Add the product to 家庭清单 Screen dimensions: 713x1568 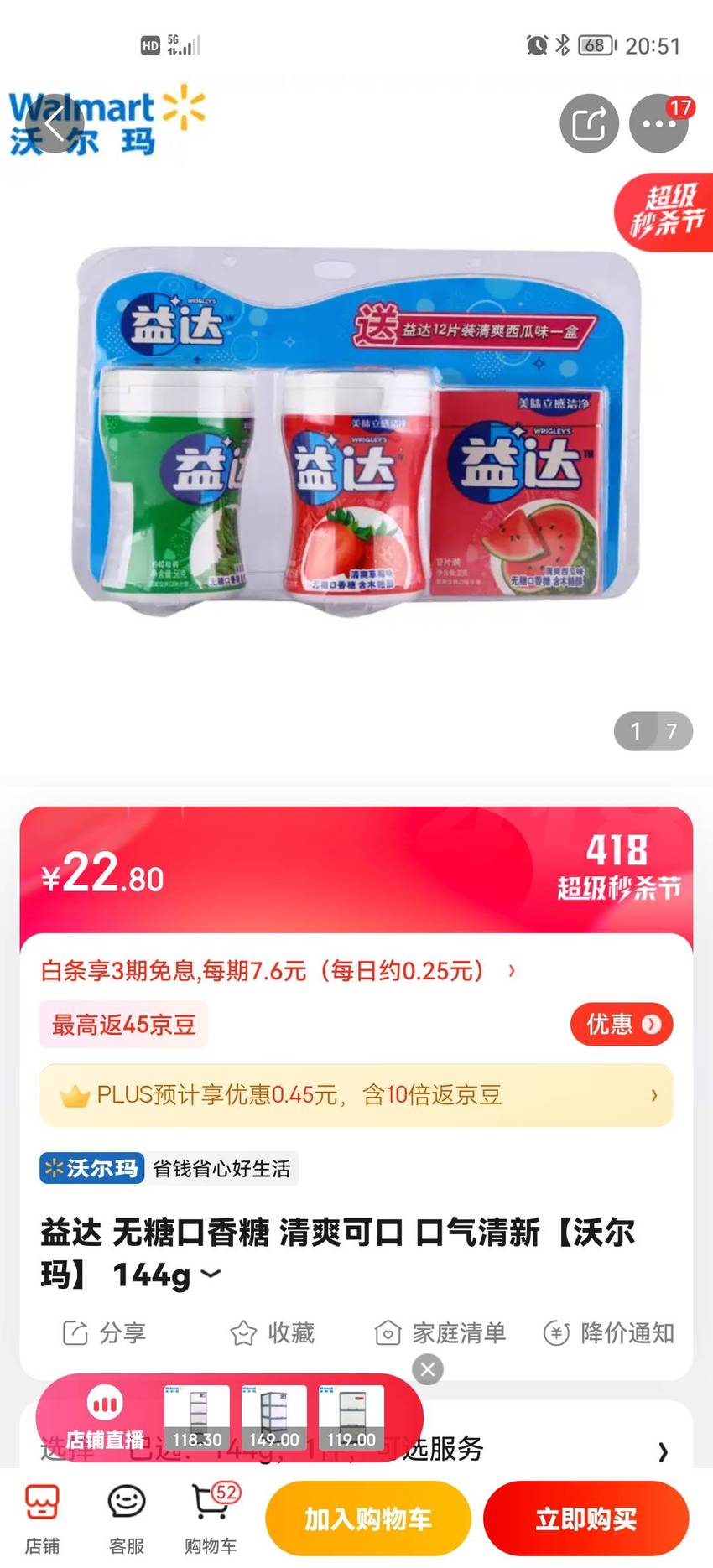440,1332
